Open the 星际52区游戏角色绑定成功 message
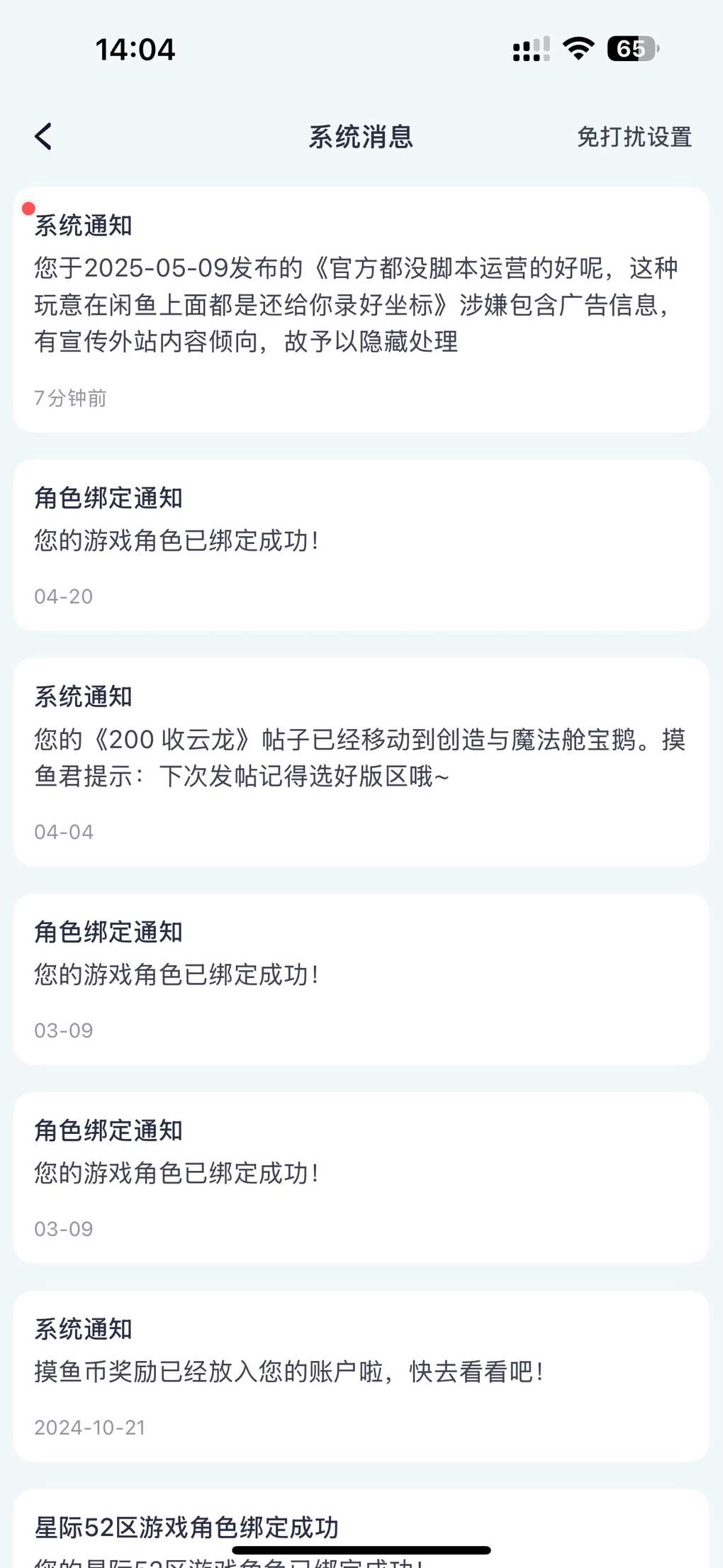The height and width of the screenshot is (1568, 723). pyautogui.click(x=361, y=1529)
